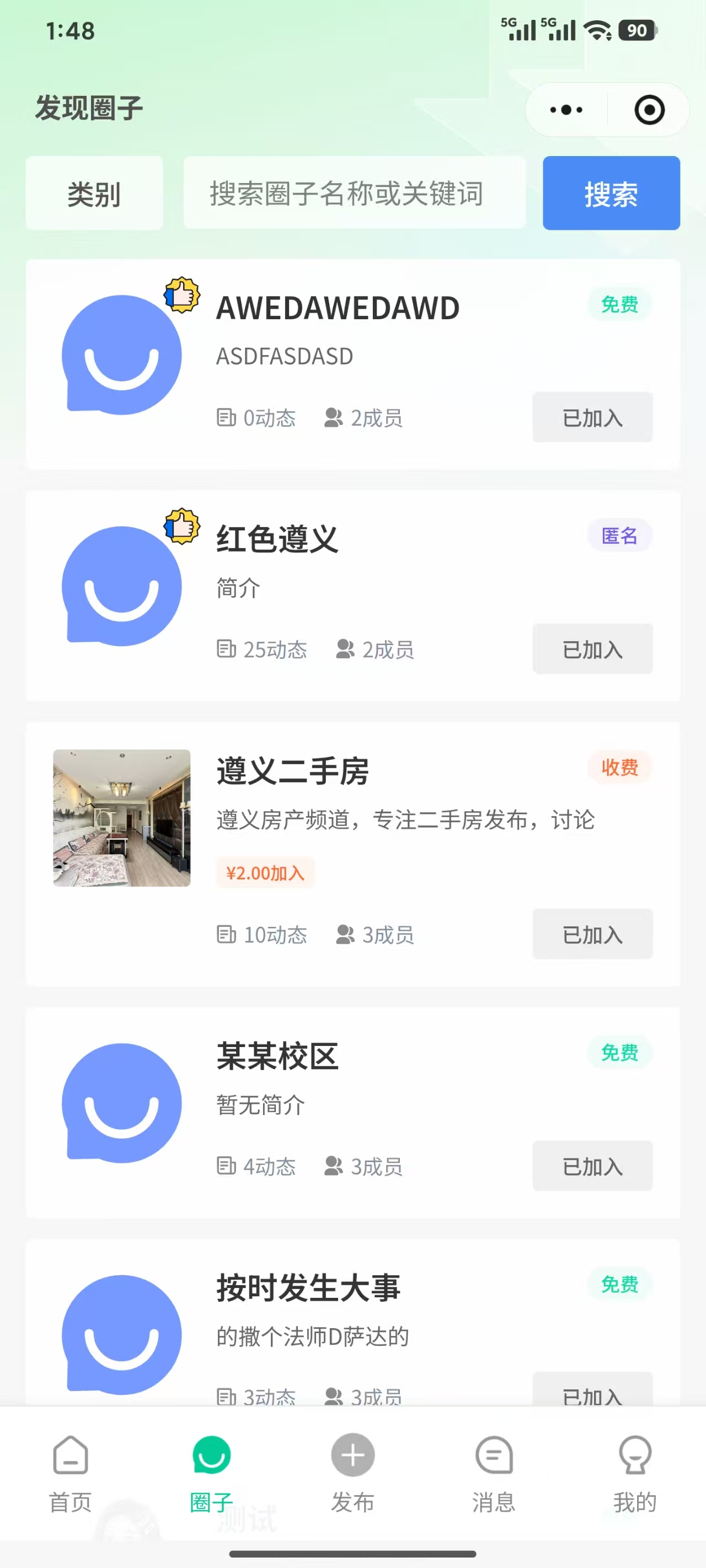Tap 已加入 for the 某某校区 circle
The image size is (706, 1568).
[592, 1166]
